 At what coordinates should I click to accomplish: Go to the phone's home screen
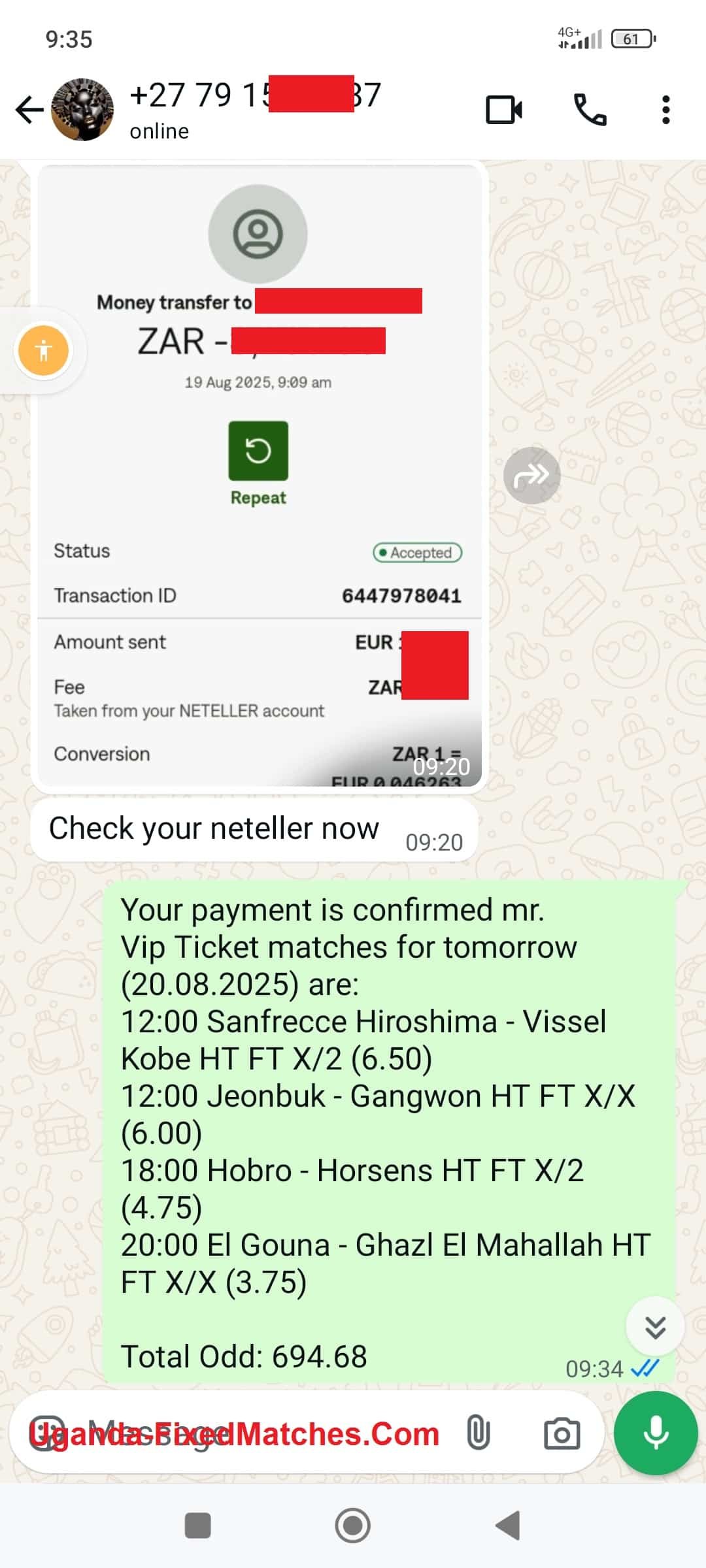pos(352,1526)
